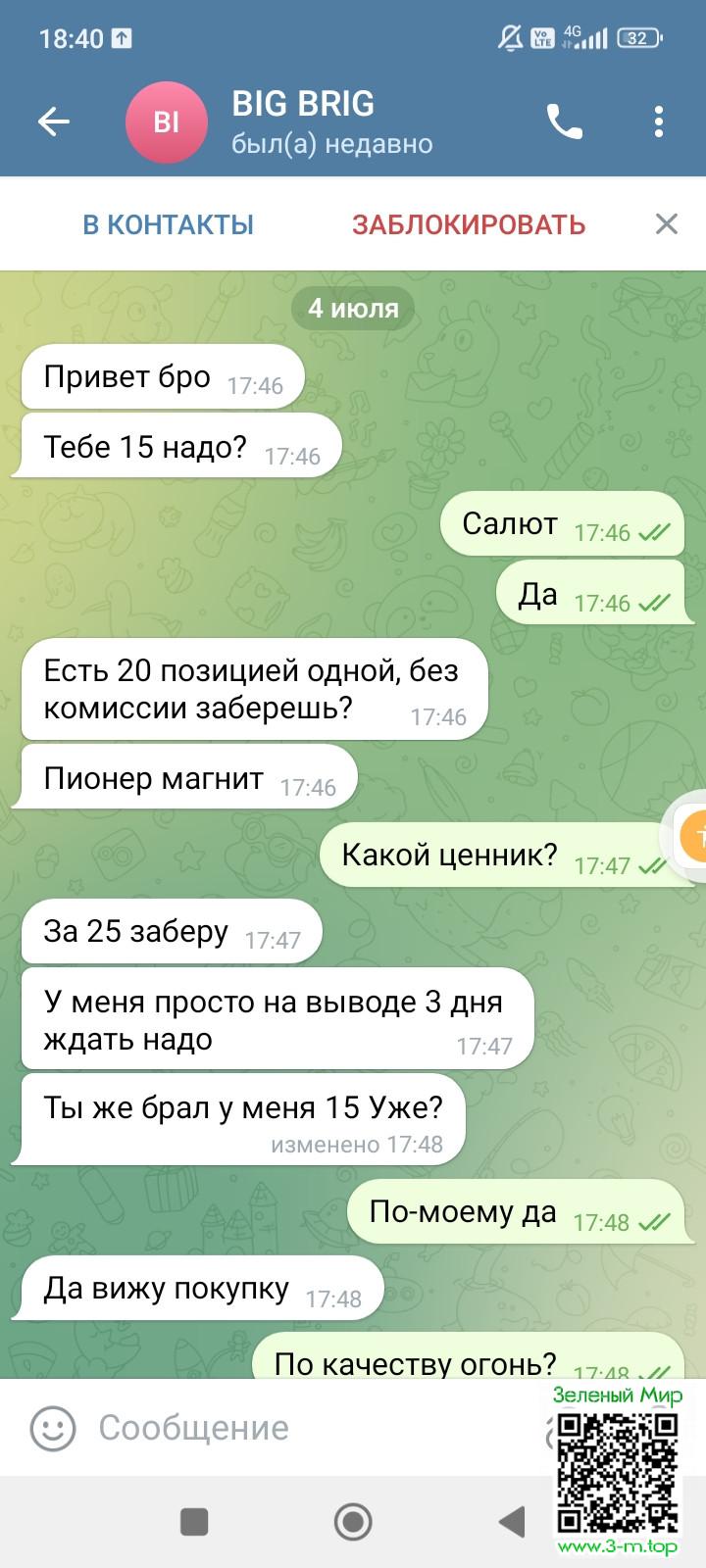706x1568 pixels.
Task: Tap the system home button
Action: click(x=353, y=1522)
